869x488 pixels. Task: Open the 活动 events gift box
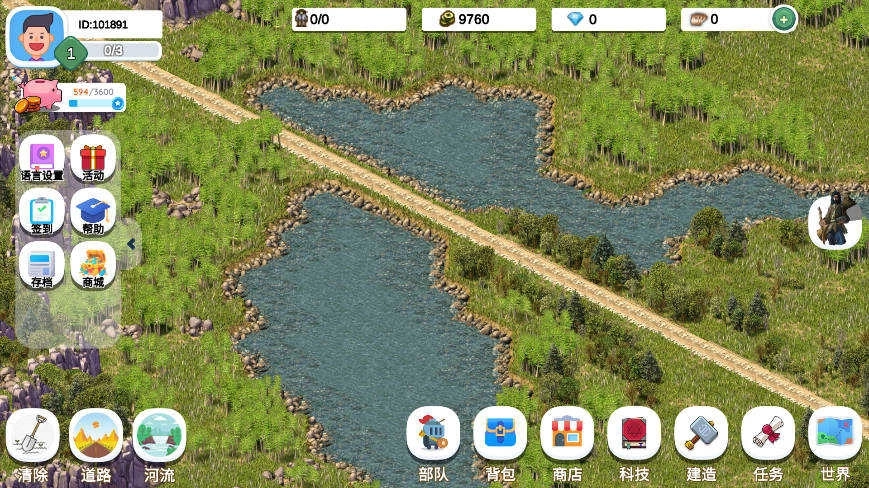[x=93, y=157]
